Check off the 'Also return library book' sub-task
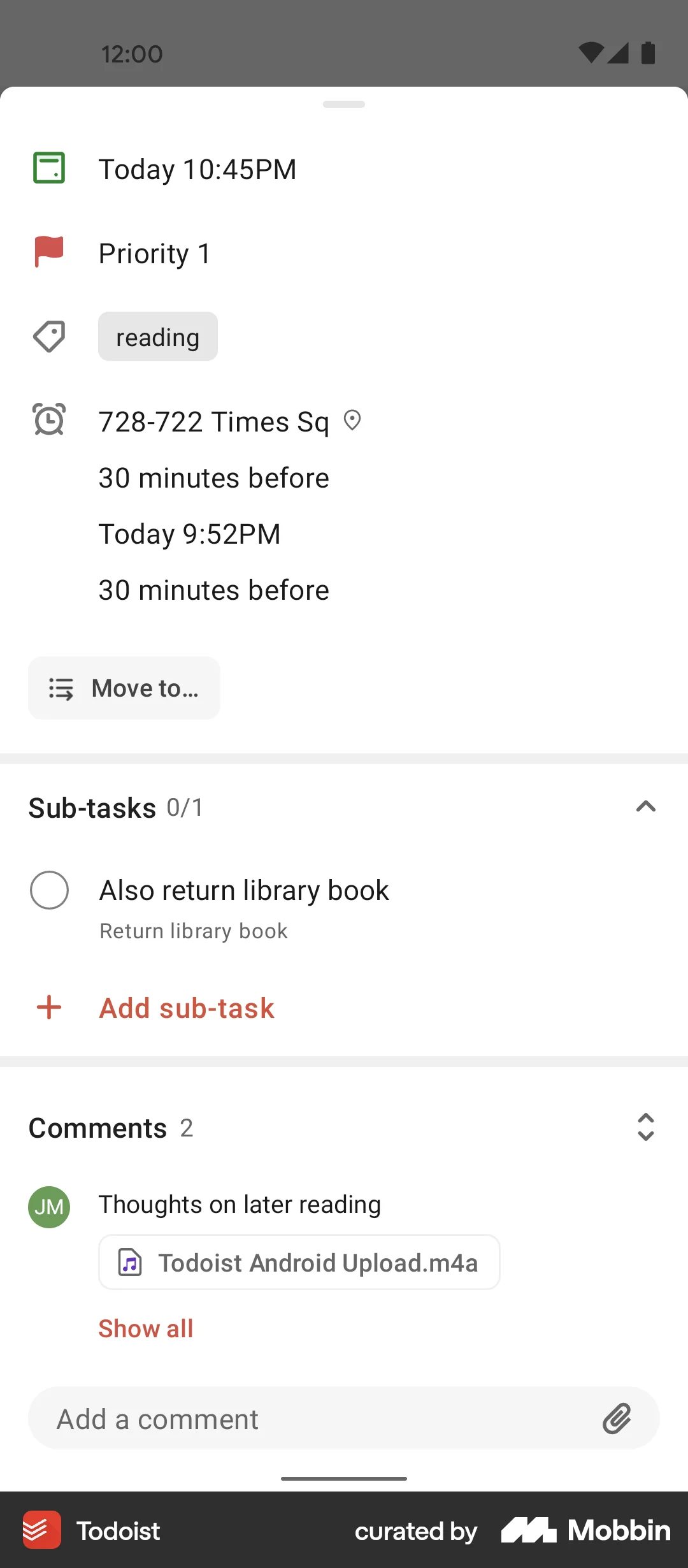Viewport: 688px width, 1568px height. pyautogui.click(x=48, y=890)
